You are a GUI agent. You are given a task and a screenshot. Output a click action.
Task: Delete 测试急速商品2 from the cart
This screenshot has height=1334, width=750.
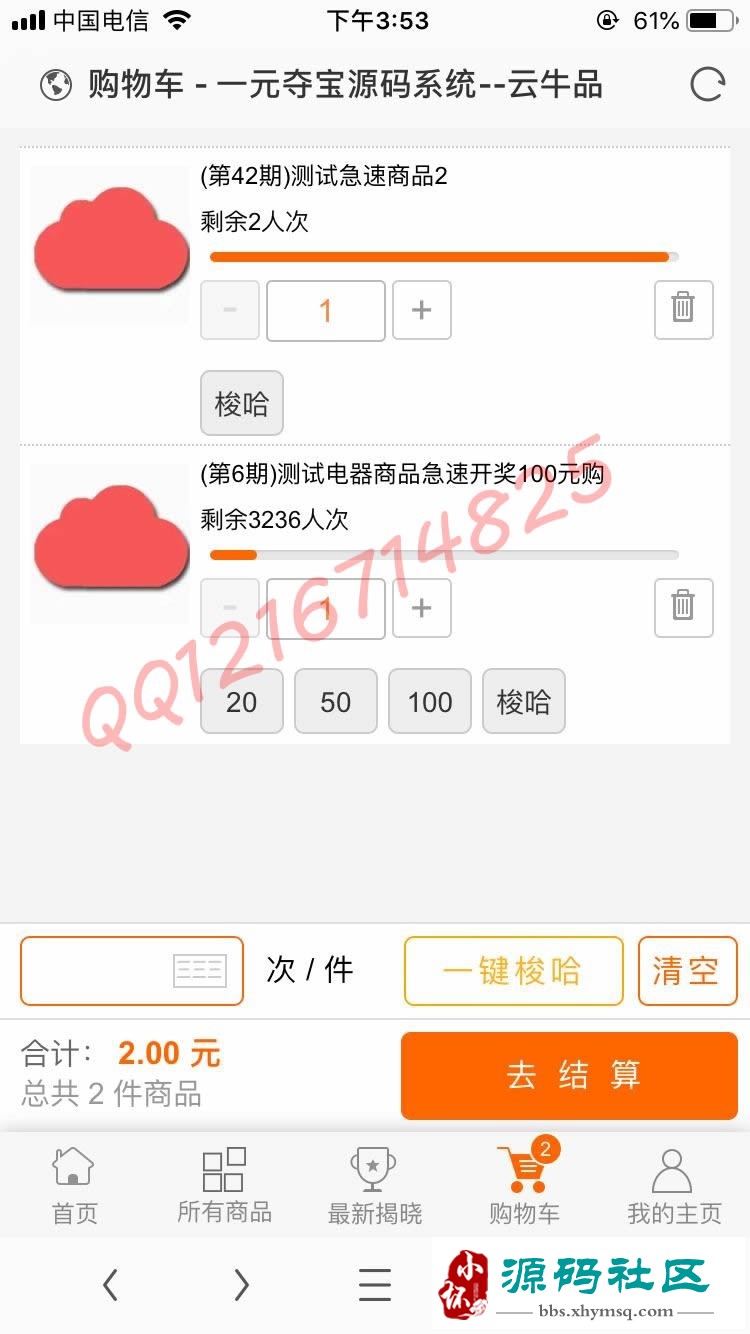click(x=683, y=309)
